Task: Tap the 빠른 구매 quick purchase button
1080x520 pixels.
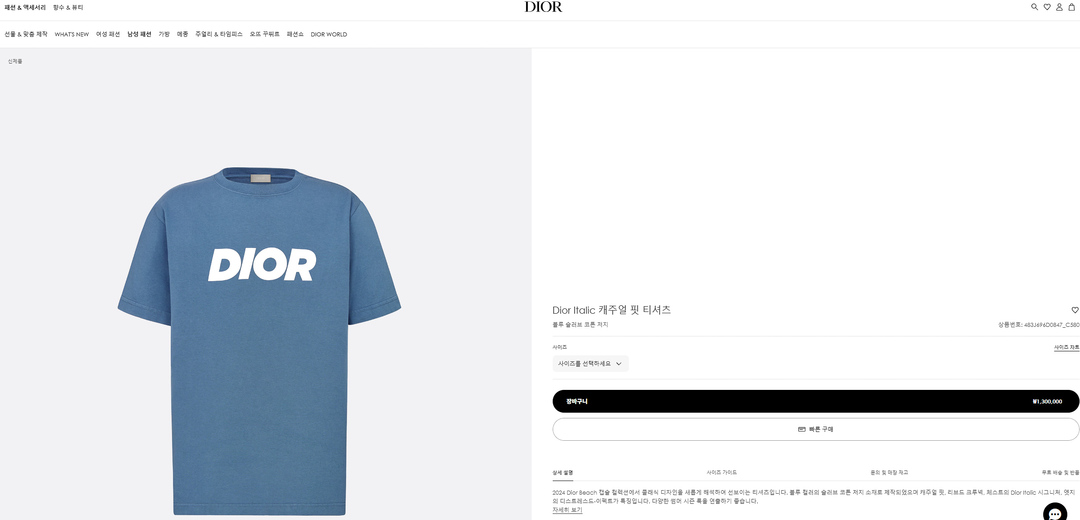Action: [x=815, y=429]
